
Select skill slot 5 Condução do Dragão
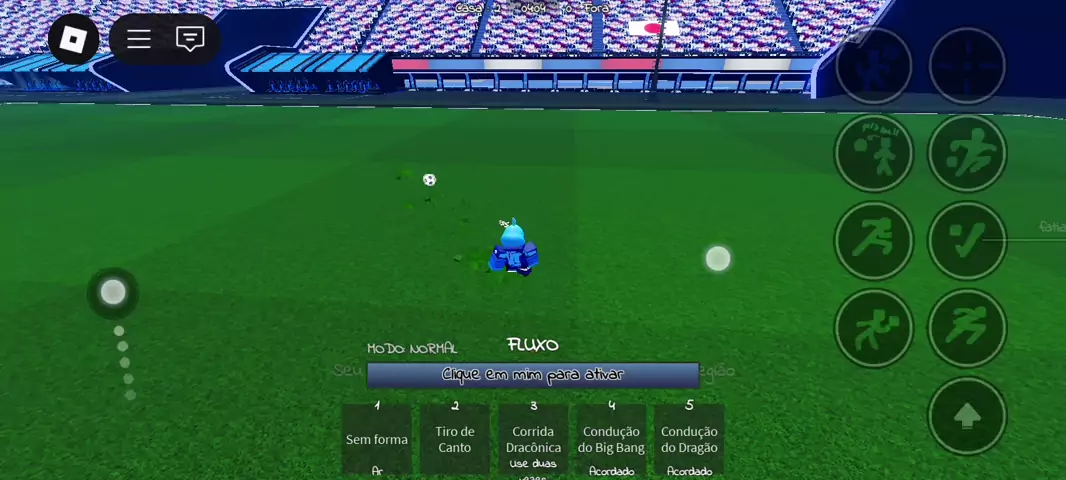point(689,439)
